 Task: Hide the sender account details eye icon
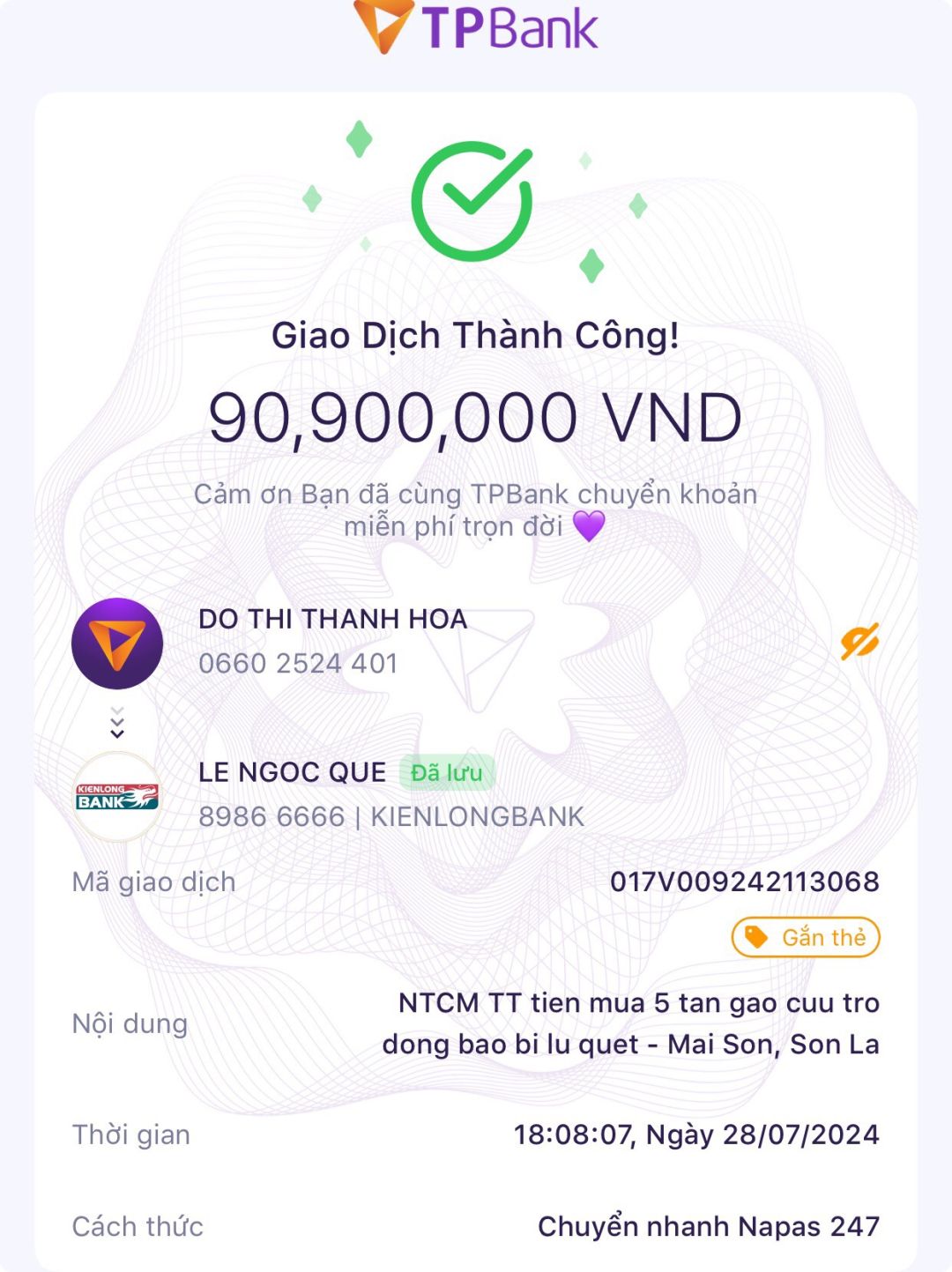(x=859, y=642)
